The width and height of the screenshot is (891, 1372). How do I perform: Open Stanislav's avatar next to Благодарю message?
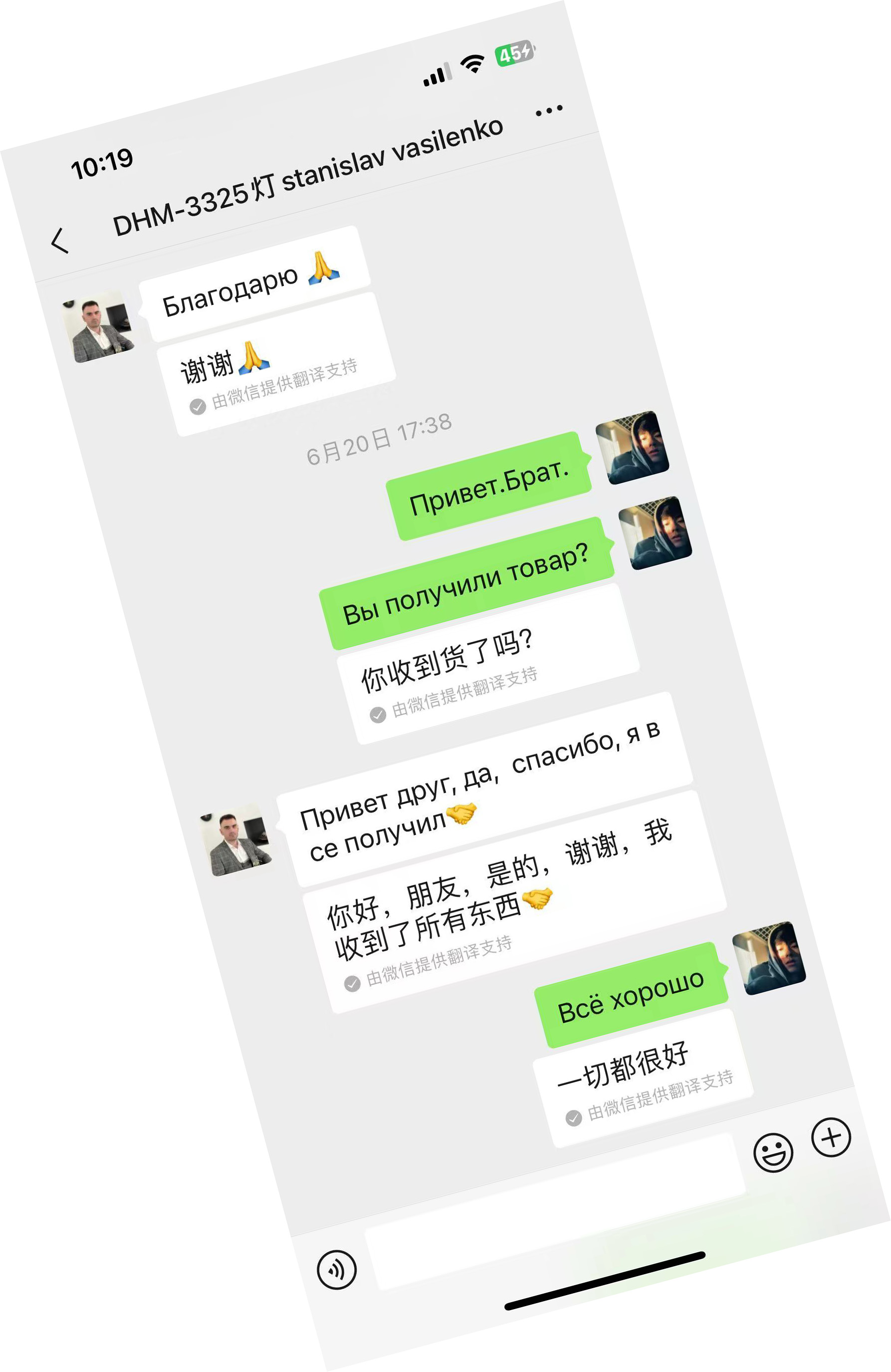[98, 326]
